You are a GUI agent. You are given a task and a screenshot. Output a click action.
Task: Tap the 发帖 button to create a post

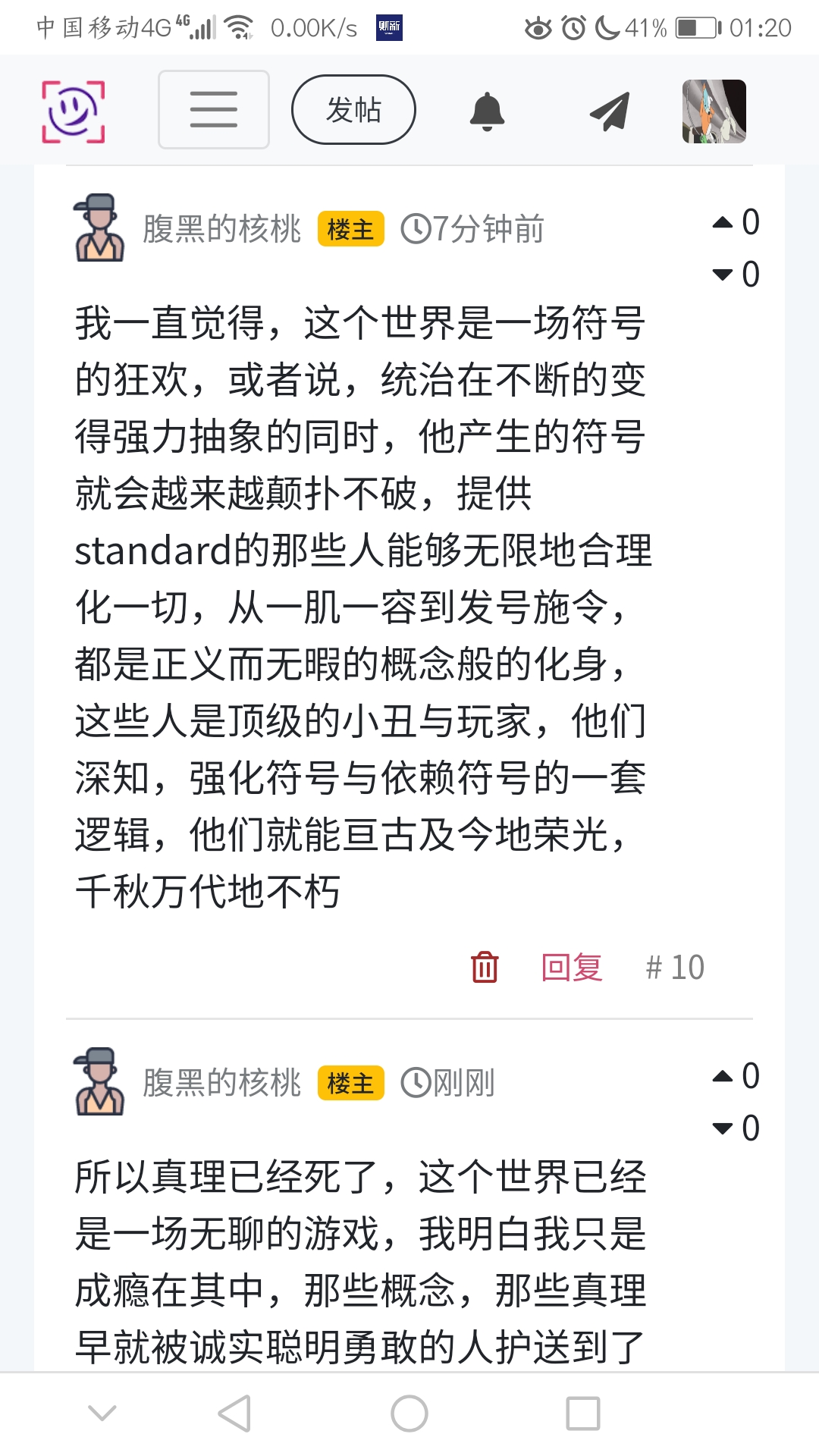pos(353,109)
